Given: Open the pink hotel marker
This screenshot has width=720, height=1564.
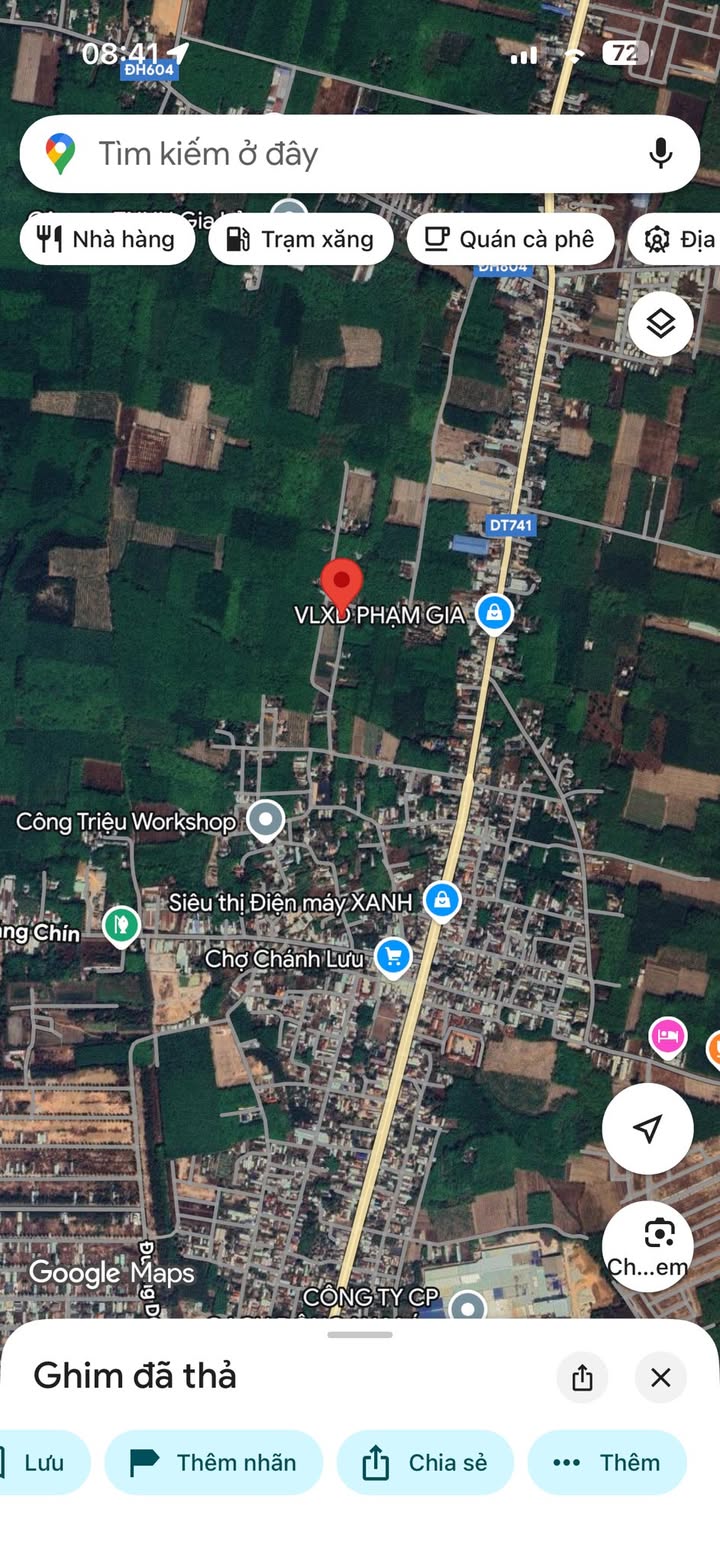Looking at the screenshot, I should (667, 1036).
